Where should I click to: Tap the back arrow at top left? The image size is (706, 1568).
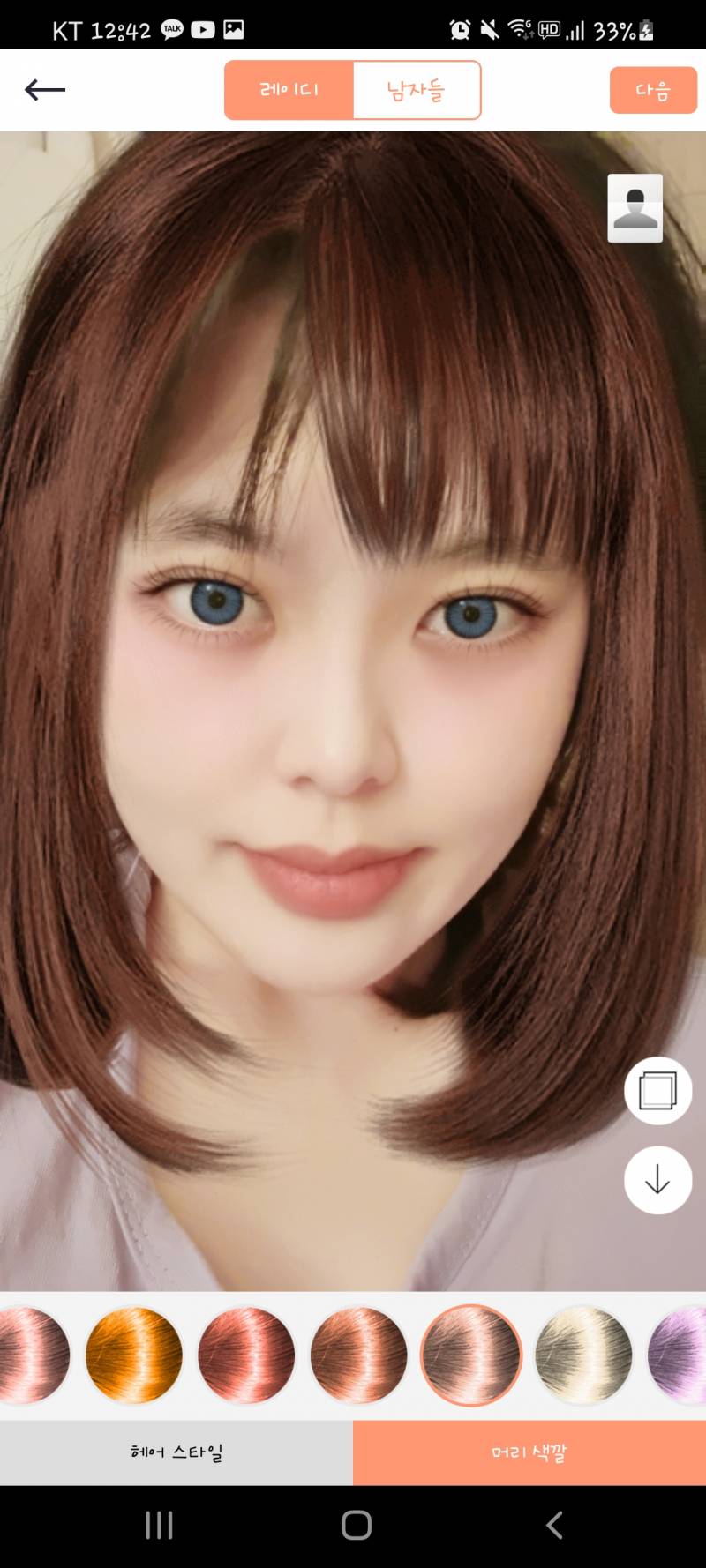point(45,89)
